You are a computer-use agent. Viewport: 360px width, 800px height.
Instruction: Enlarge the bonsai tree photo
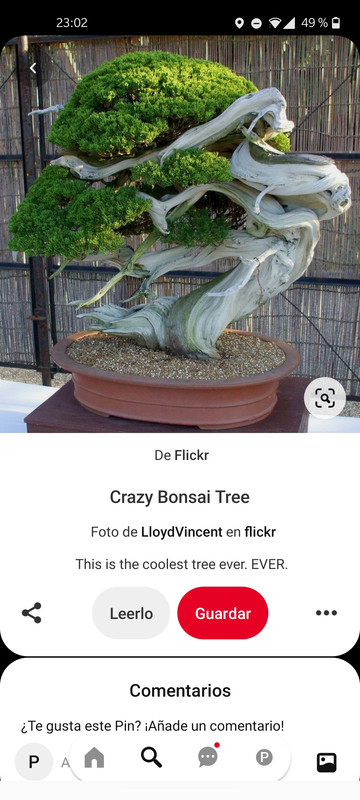[x=180, y=234]
